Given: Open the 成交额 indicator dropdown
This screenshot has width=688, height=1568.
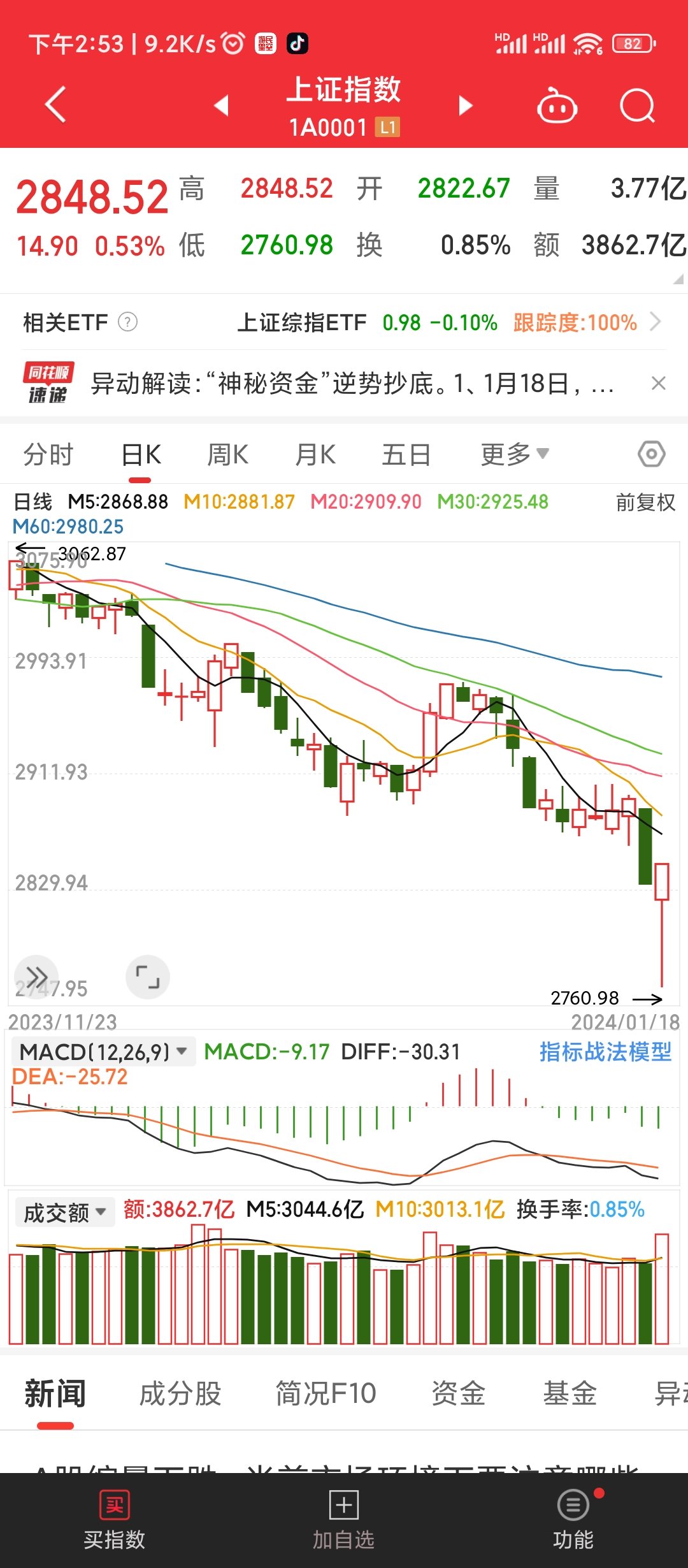Looking at the screenshot, I should 65,1212.
